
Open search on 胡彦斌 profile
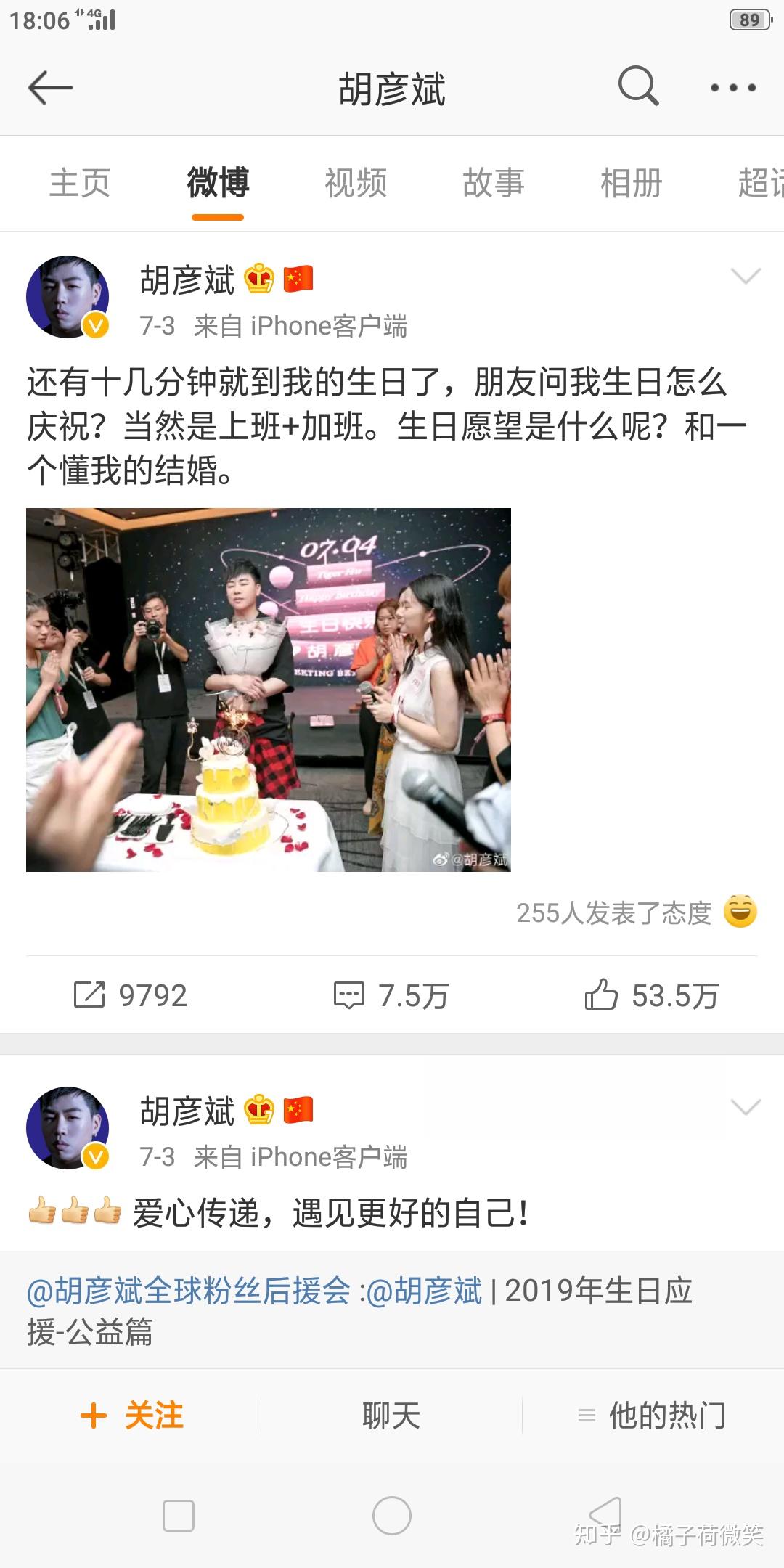tap(638, 86)
